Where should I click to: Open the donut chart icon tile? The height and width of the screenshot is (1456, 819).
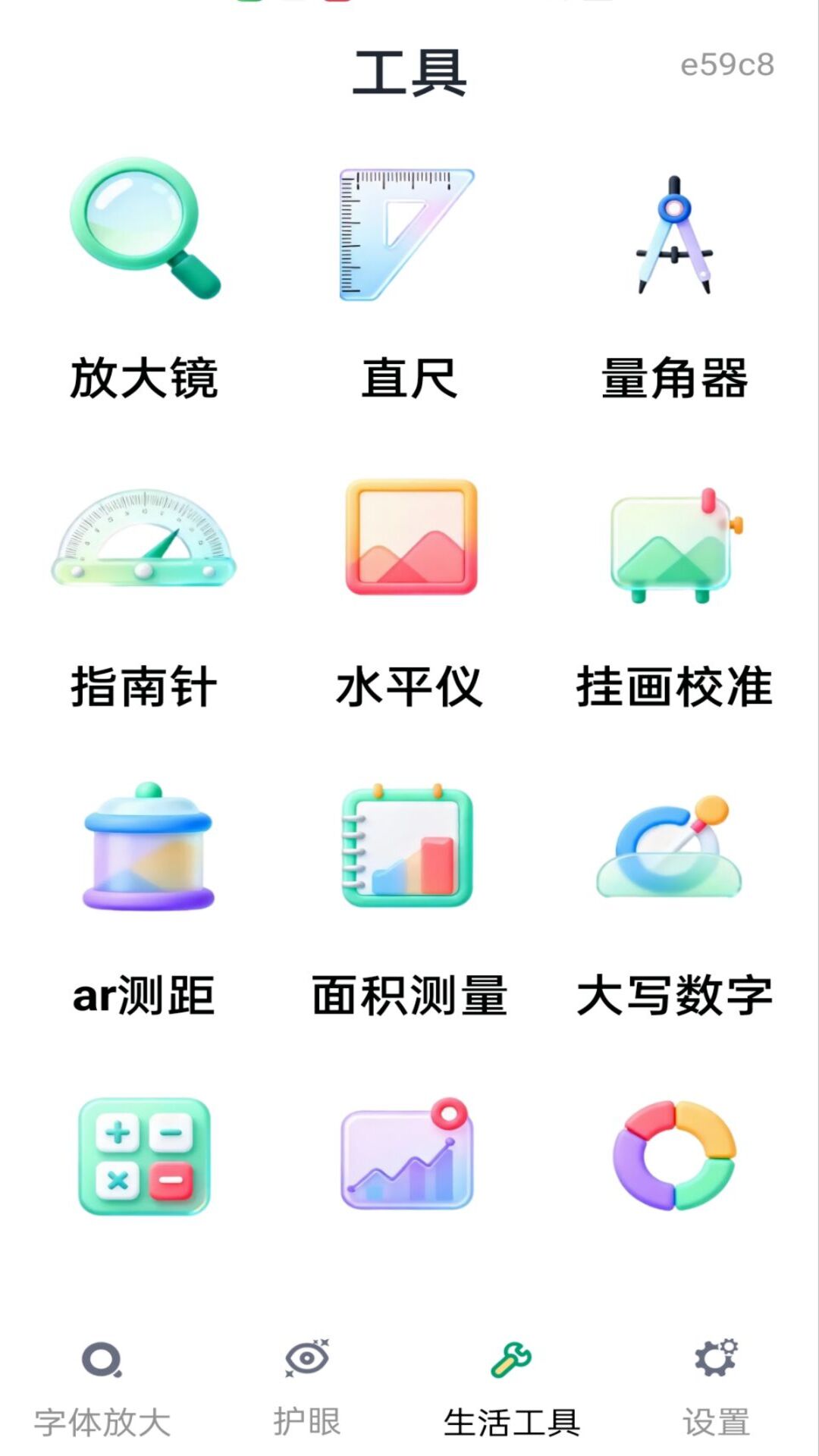(x=674, y=1156)
